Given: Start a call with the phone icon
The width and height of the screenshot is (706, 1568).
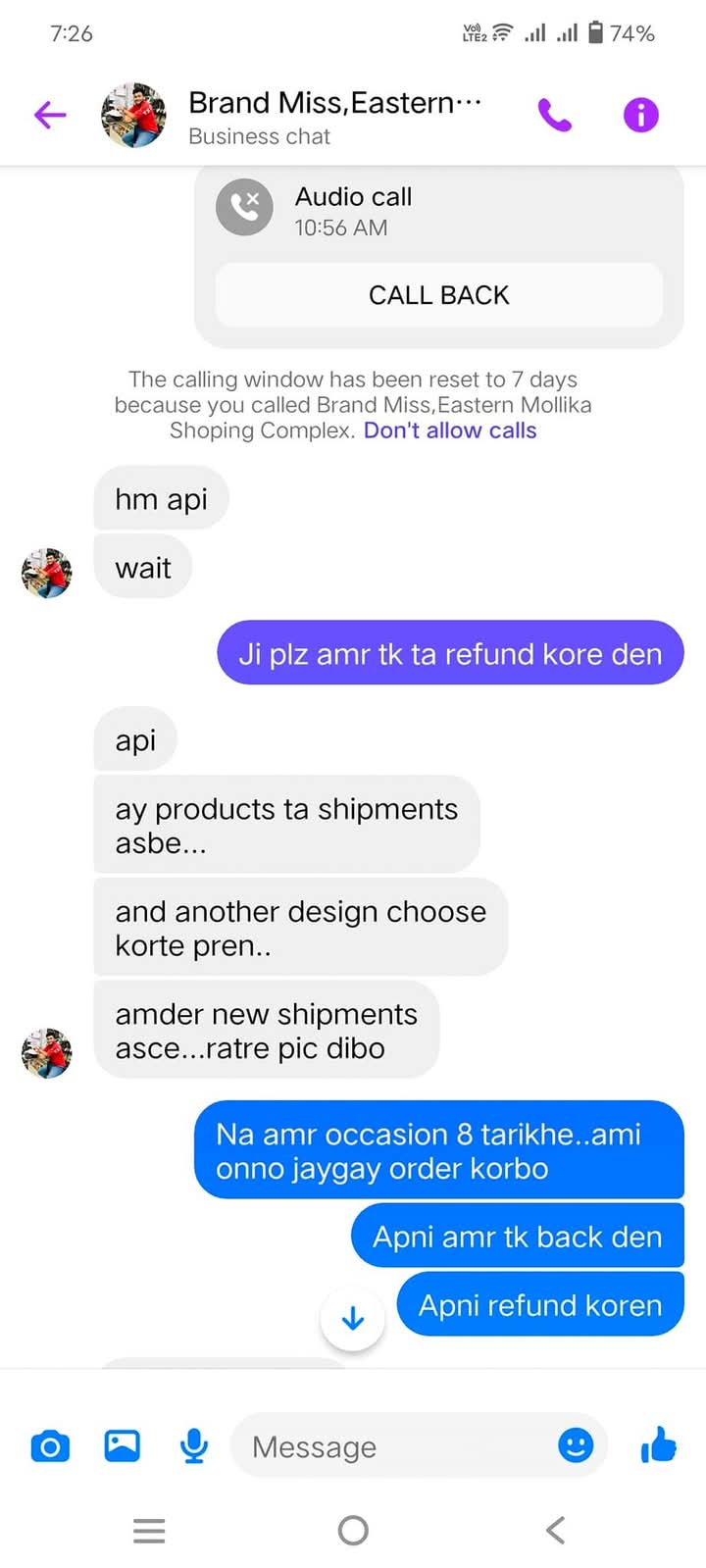Looking at the screenshot, I should 554,116.
